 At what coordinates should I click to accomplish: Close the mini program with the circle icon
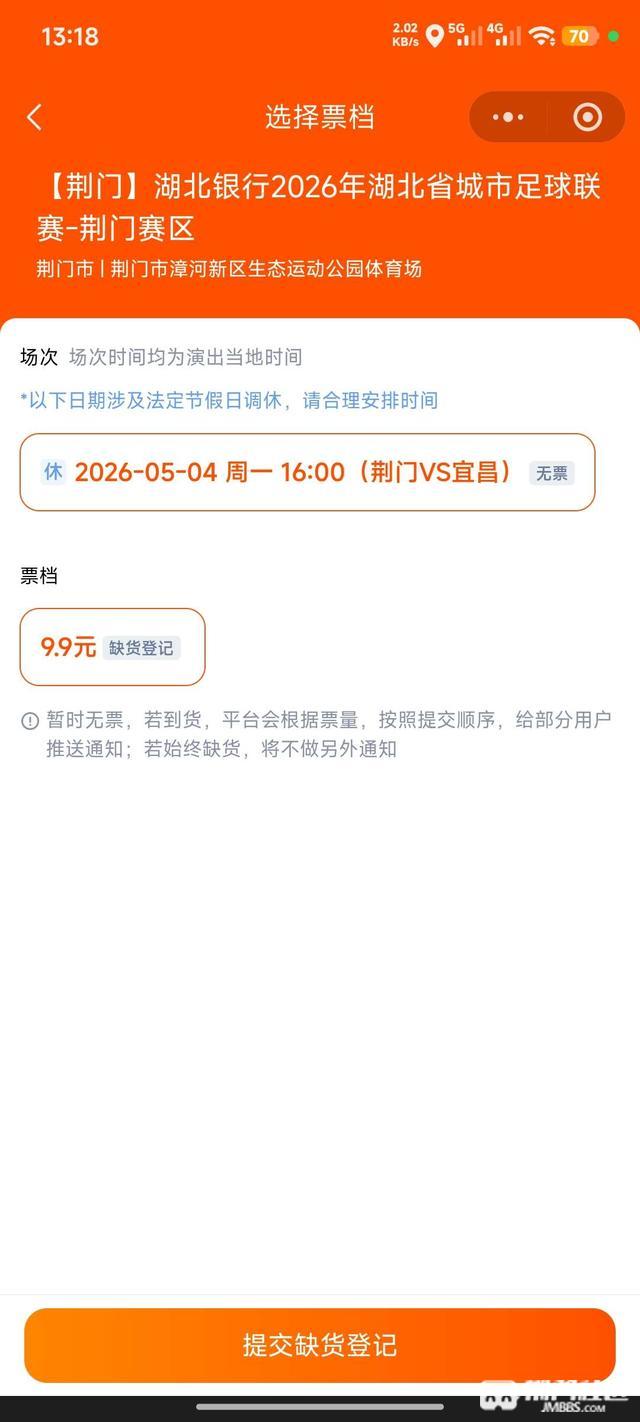(587, 117)
